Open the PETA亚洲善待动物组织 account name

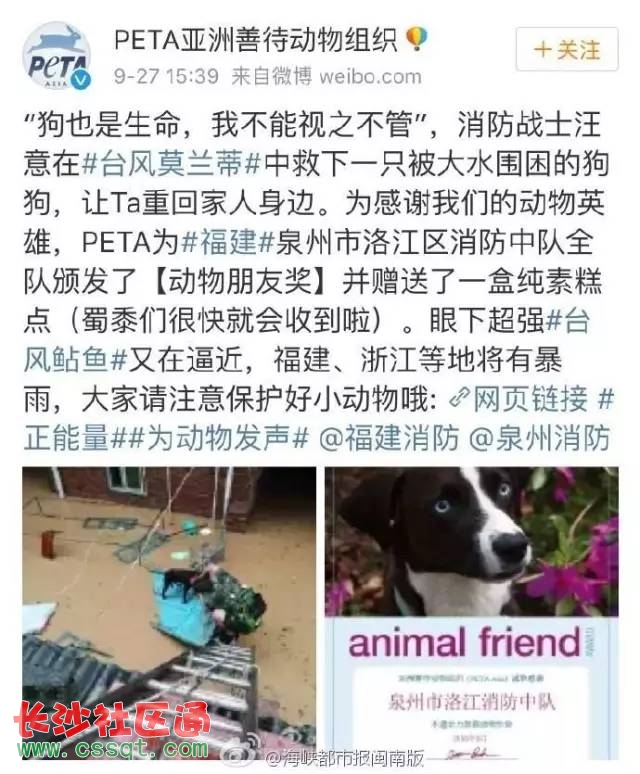point(255,40)
